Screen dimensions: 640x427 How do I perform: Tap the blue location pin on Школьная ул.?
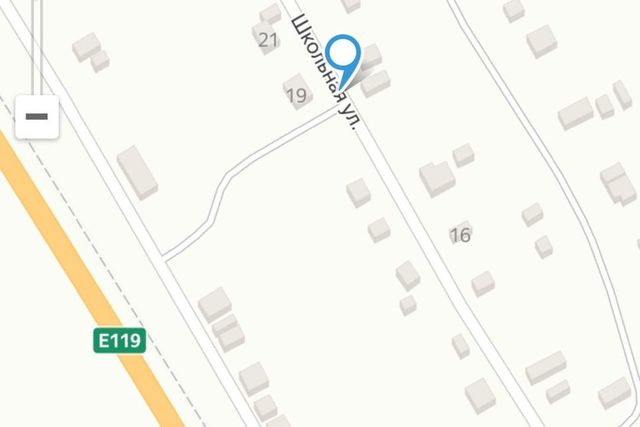click(x=343, y=56)
